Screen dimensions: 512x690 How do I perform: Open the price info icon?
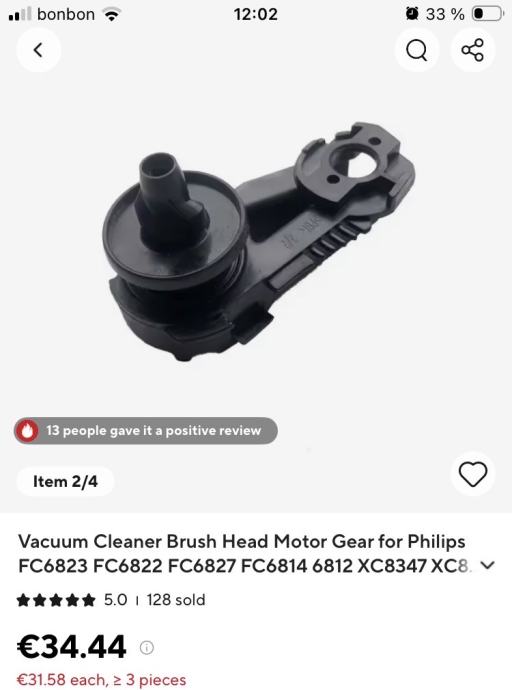(147, 648)
